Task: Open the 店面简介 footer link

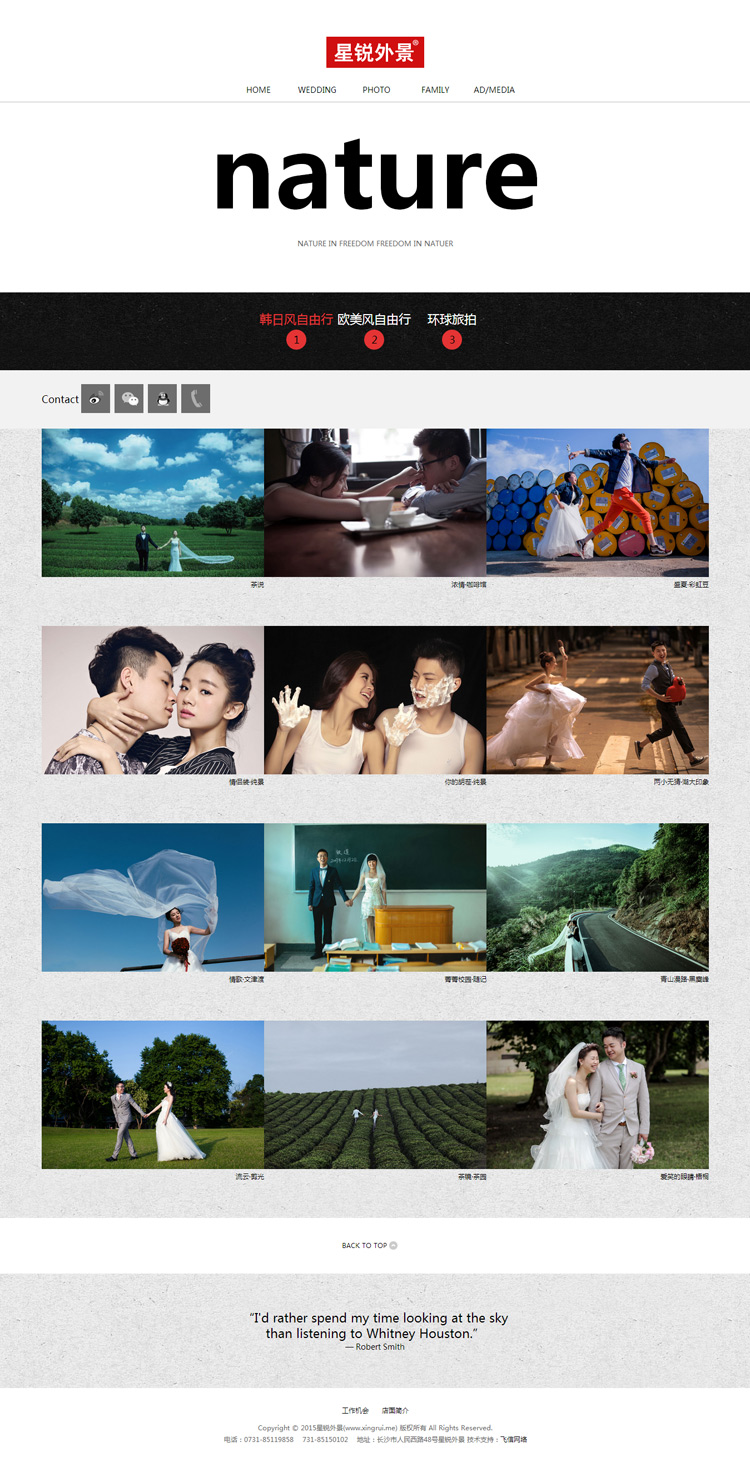Action: click(395, 1410)
